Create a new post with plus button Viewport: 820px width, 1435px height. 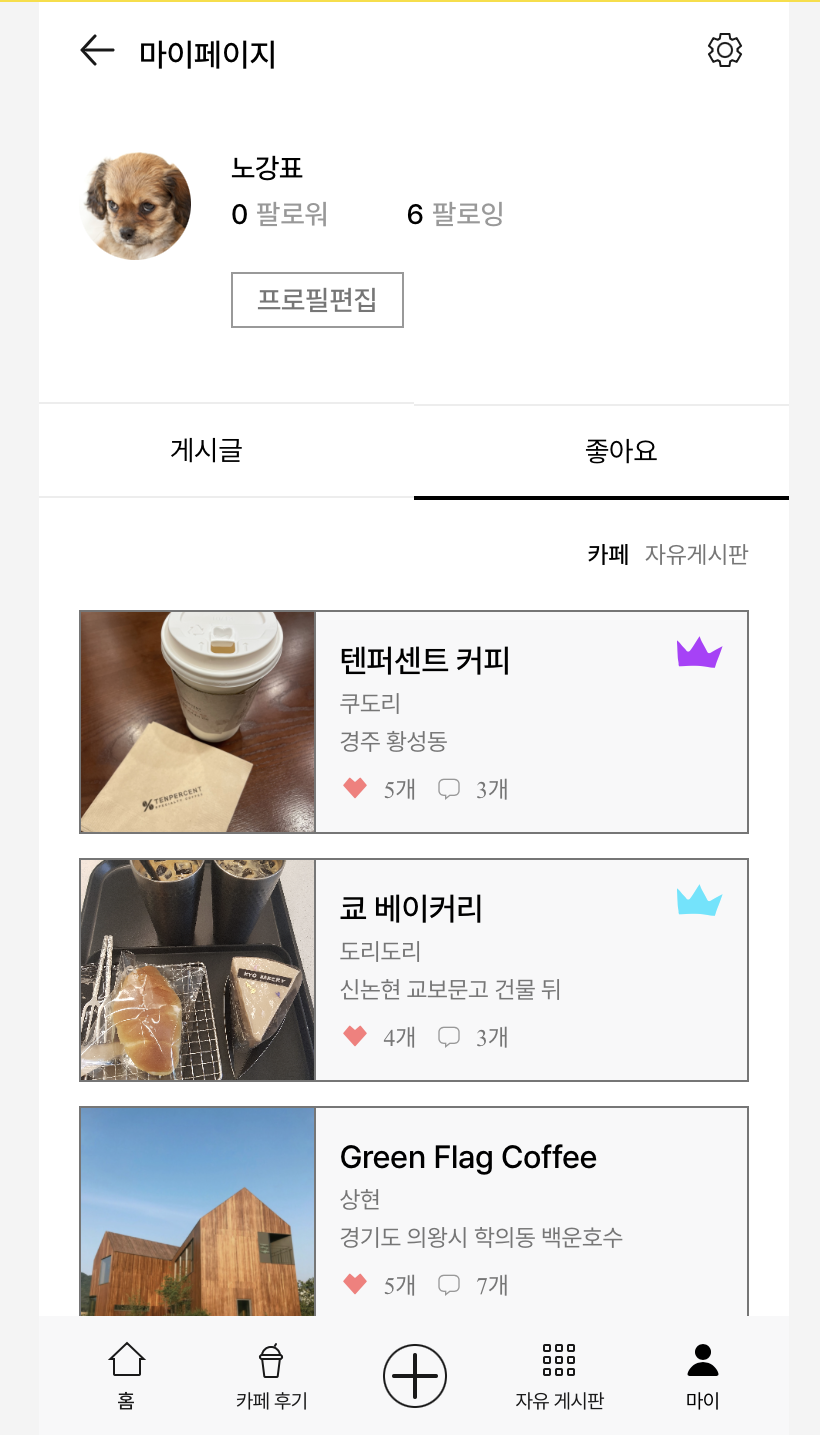pyautogui.click(x=415, y=1376)
